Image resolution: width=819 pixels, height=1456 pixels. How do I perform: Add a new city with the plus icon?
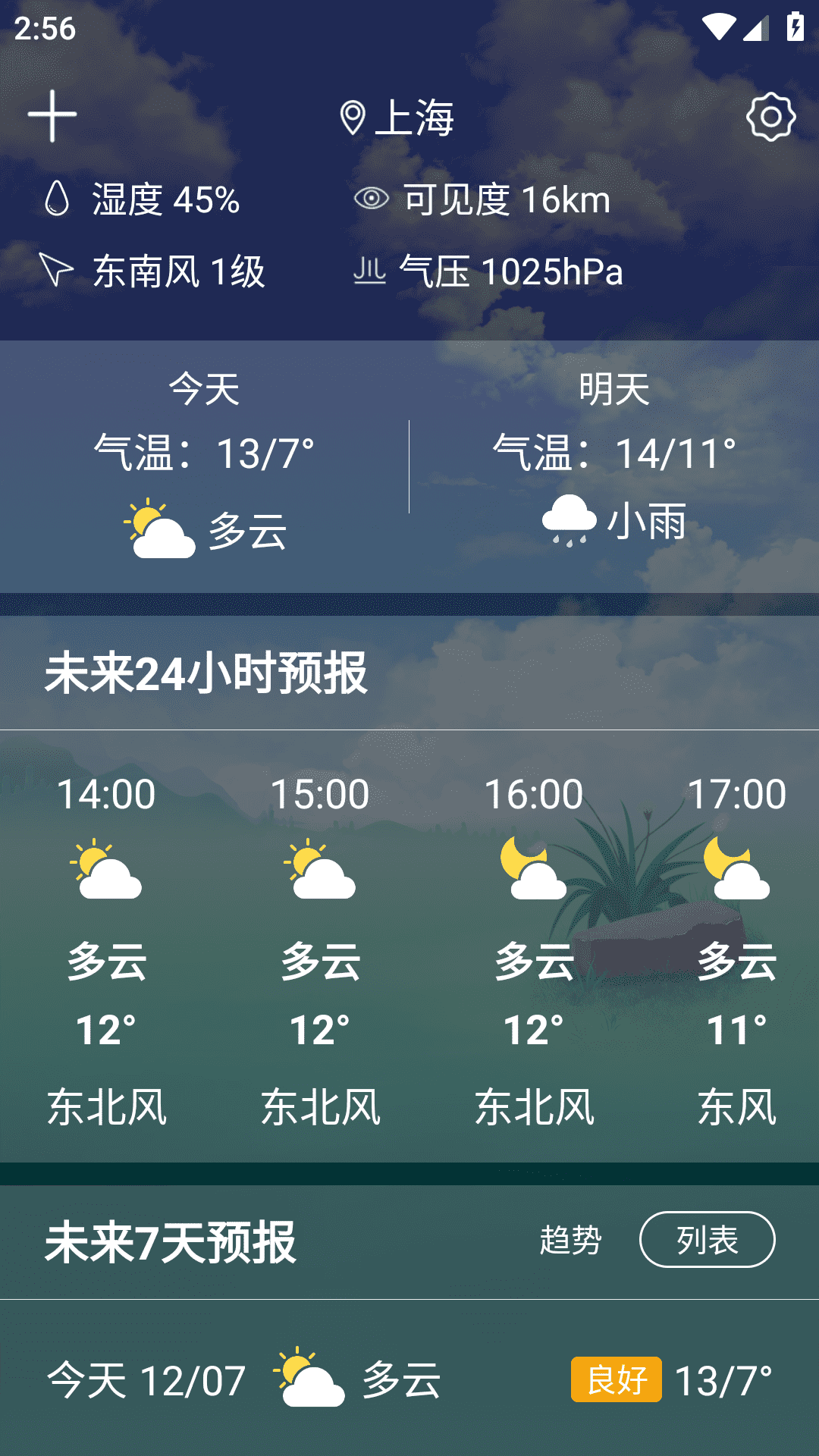51,115
